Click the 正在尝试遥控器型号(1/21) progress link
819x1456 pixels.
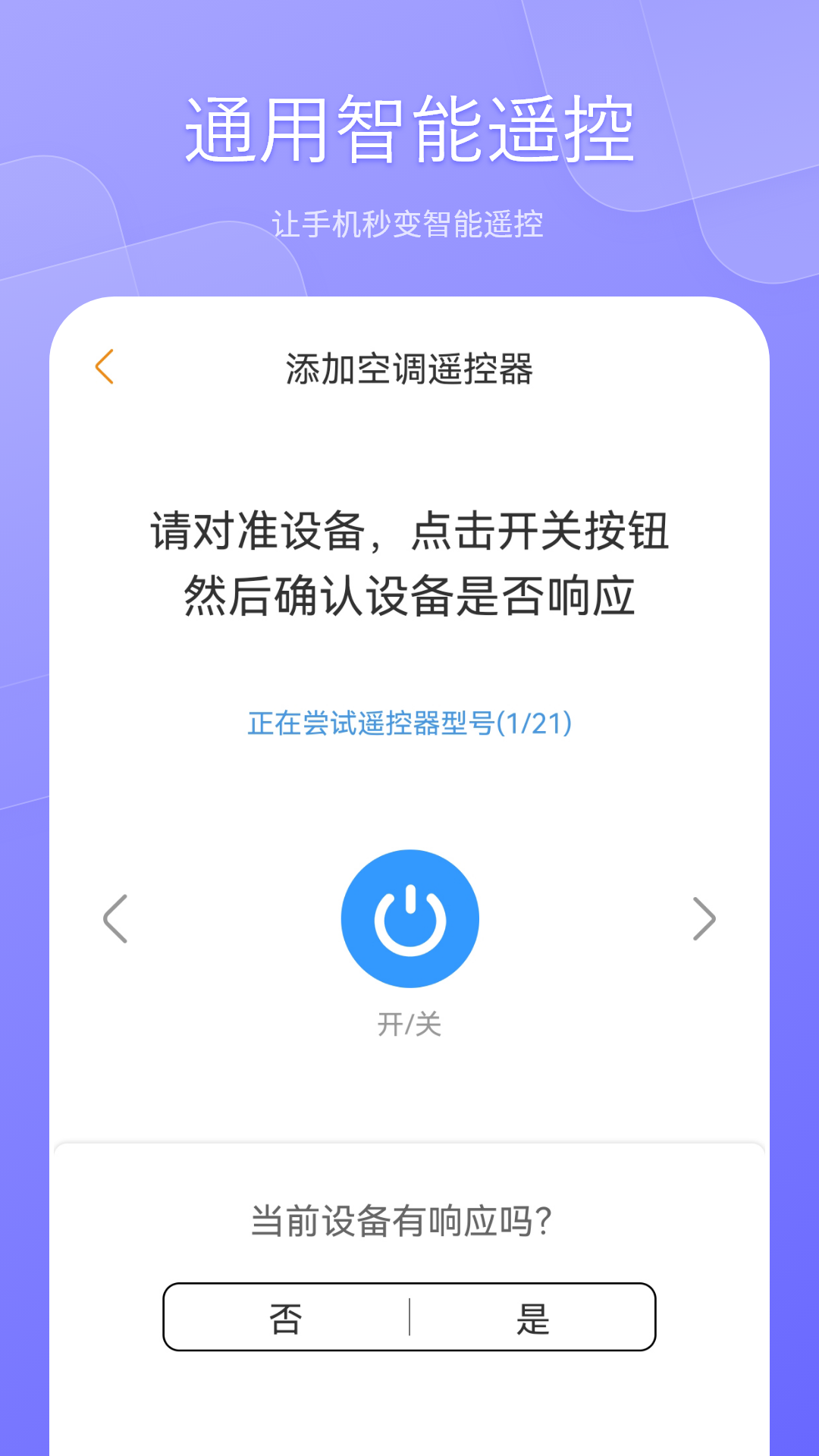(x=409, y=724)
